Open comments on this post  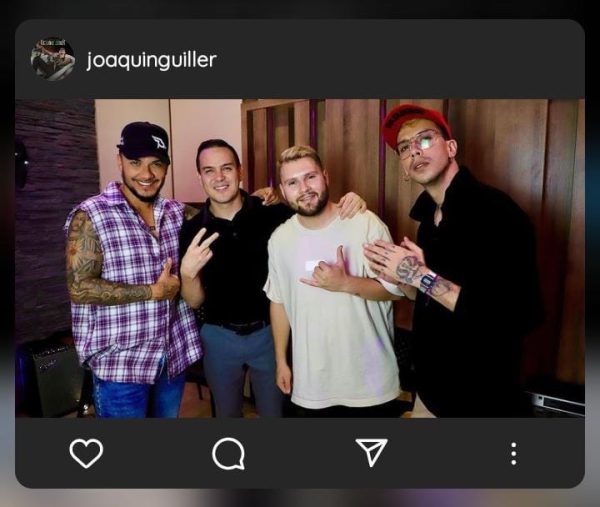(x=228, y=453)
